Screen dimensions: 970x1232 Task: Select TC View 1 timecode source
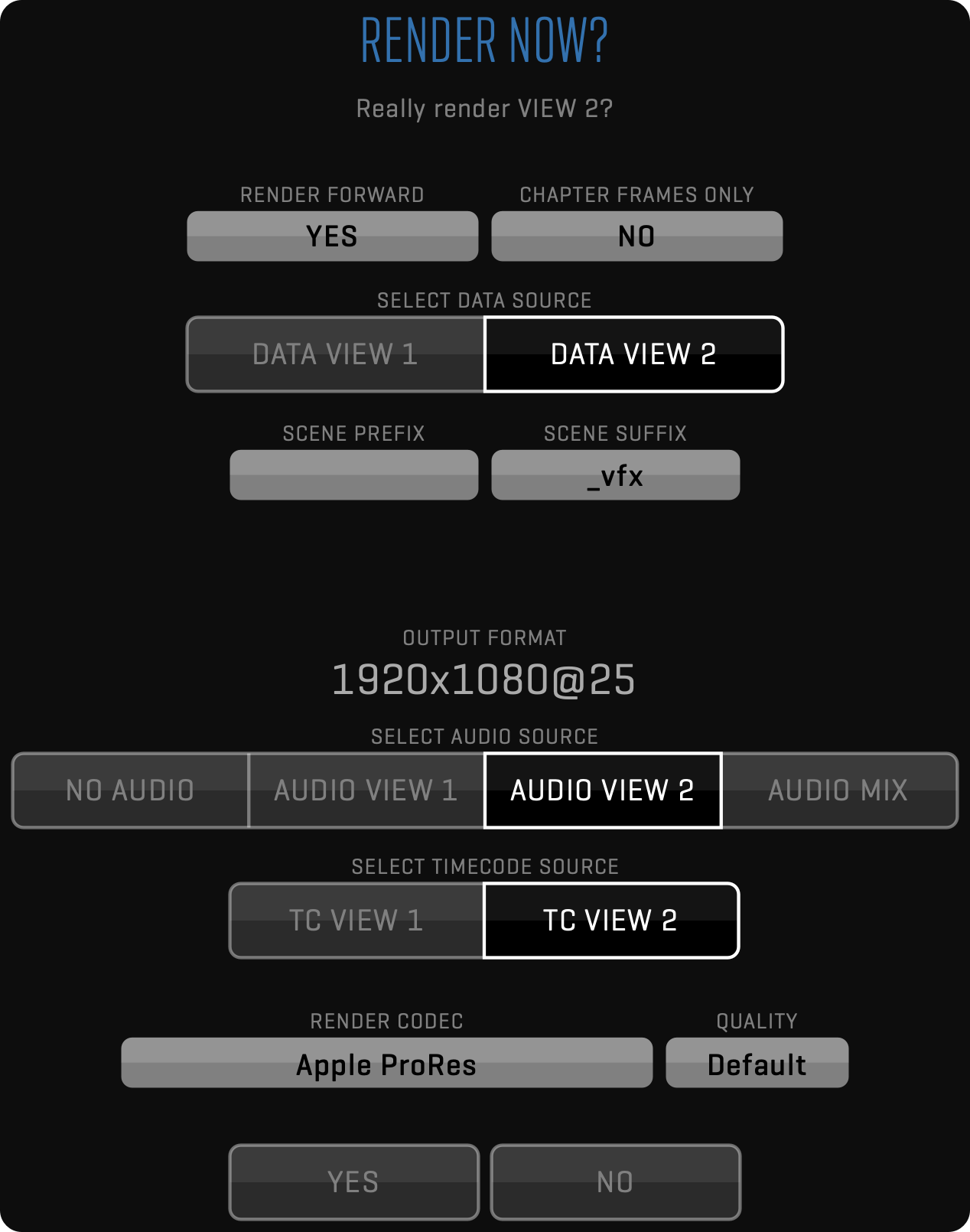tap(356, 921)
